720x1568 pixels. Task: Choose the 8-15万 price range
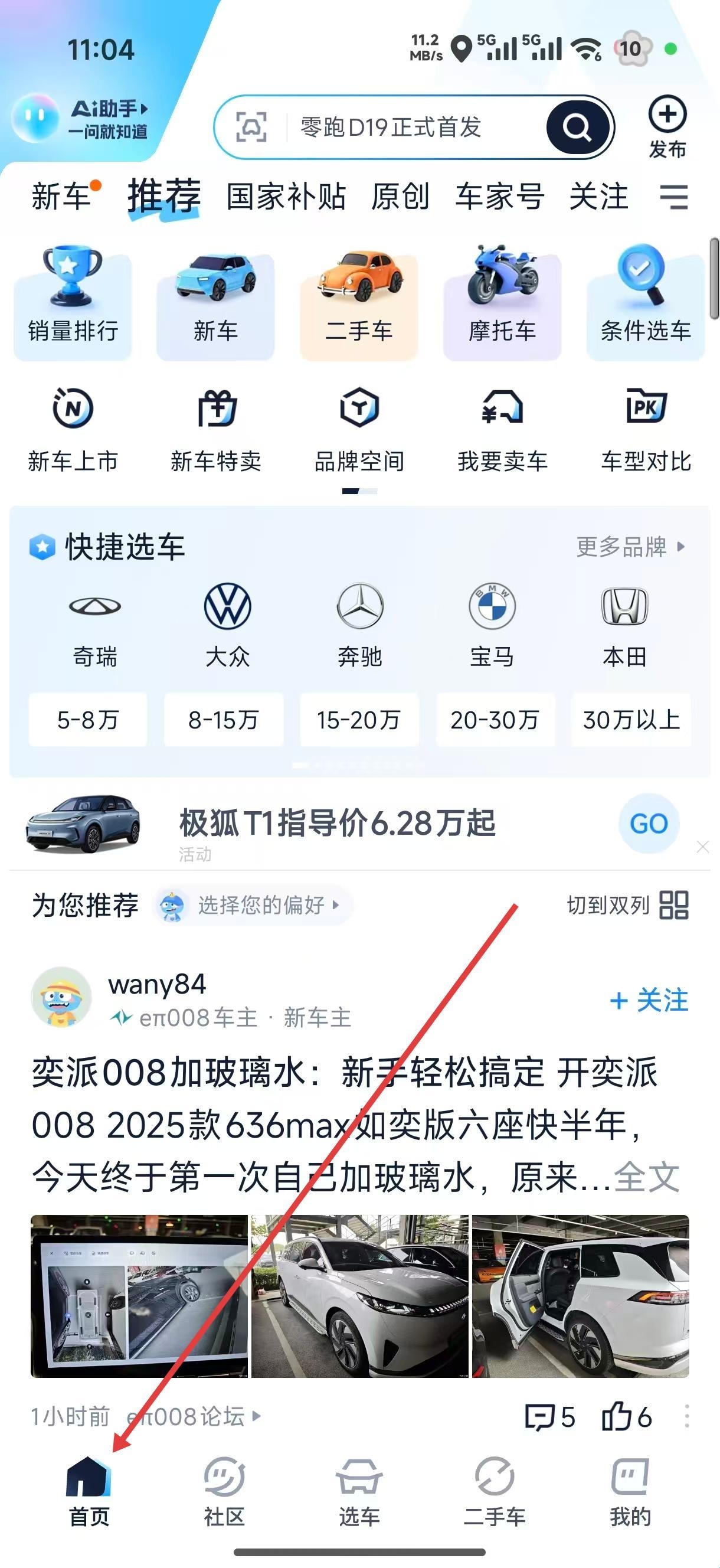coord(223,720)
